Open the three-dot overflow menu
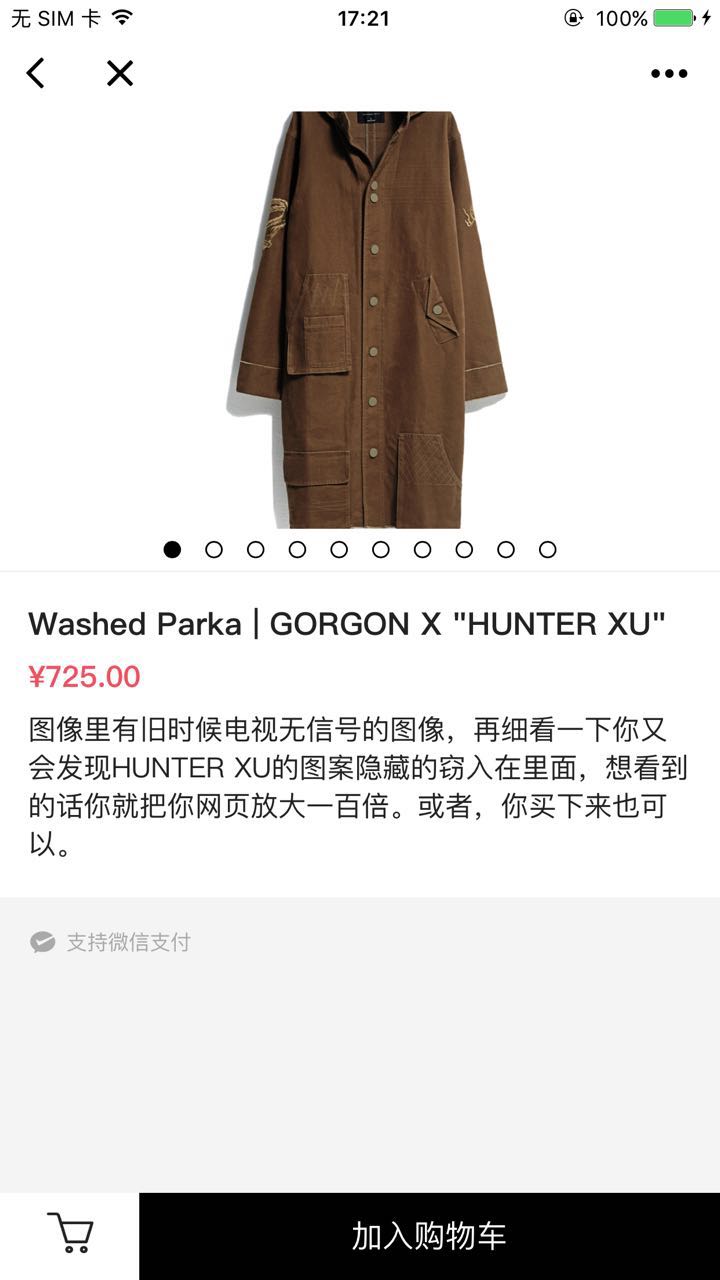 coord(669,73)
